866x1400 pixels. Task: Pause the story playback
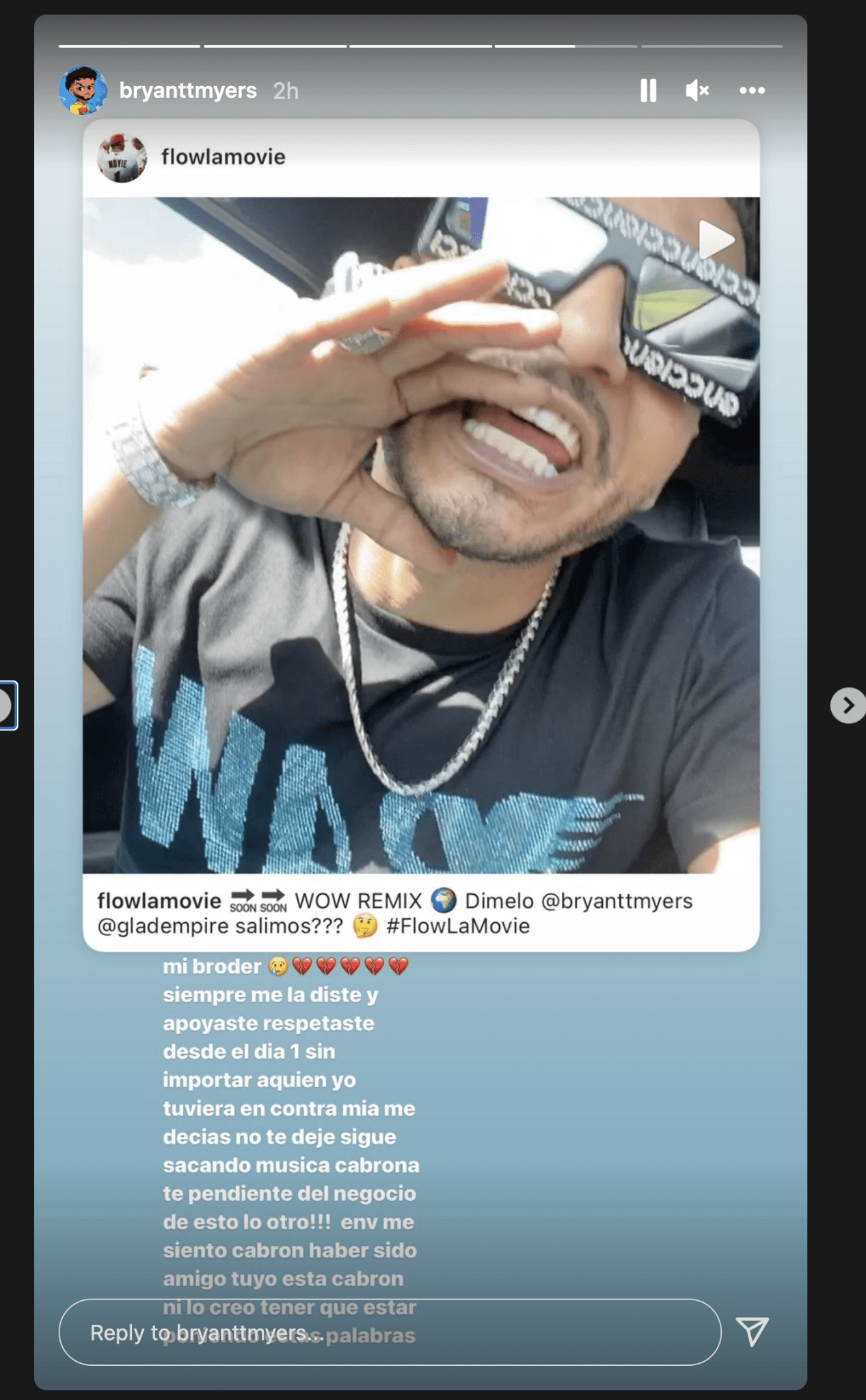coord(648,90)
